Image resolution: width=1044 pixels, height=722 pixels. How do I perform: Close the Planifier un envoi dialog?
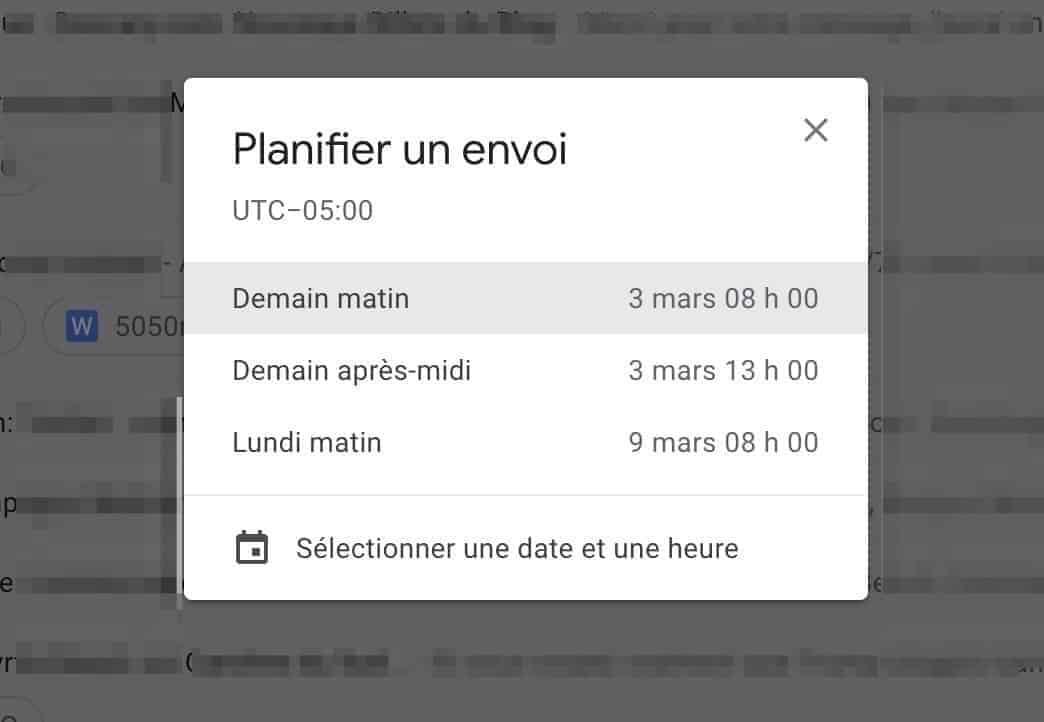coord(816,130)
